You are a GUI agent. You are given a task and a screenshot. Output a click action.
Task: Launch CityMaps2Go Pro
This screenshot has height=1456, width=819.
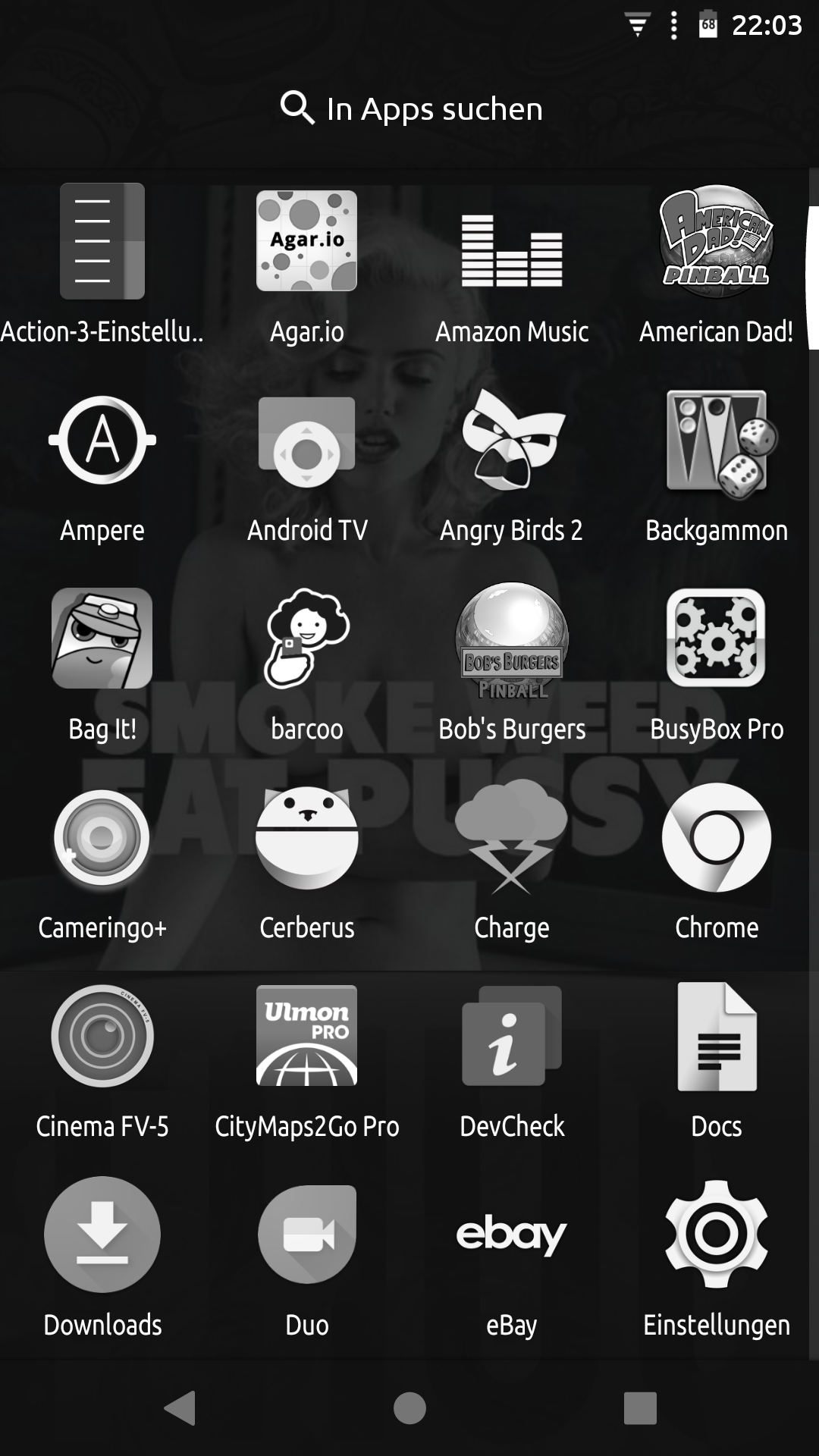click(306, 1036)
